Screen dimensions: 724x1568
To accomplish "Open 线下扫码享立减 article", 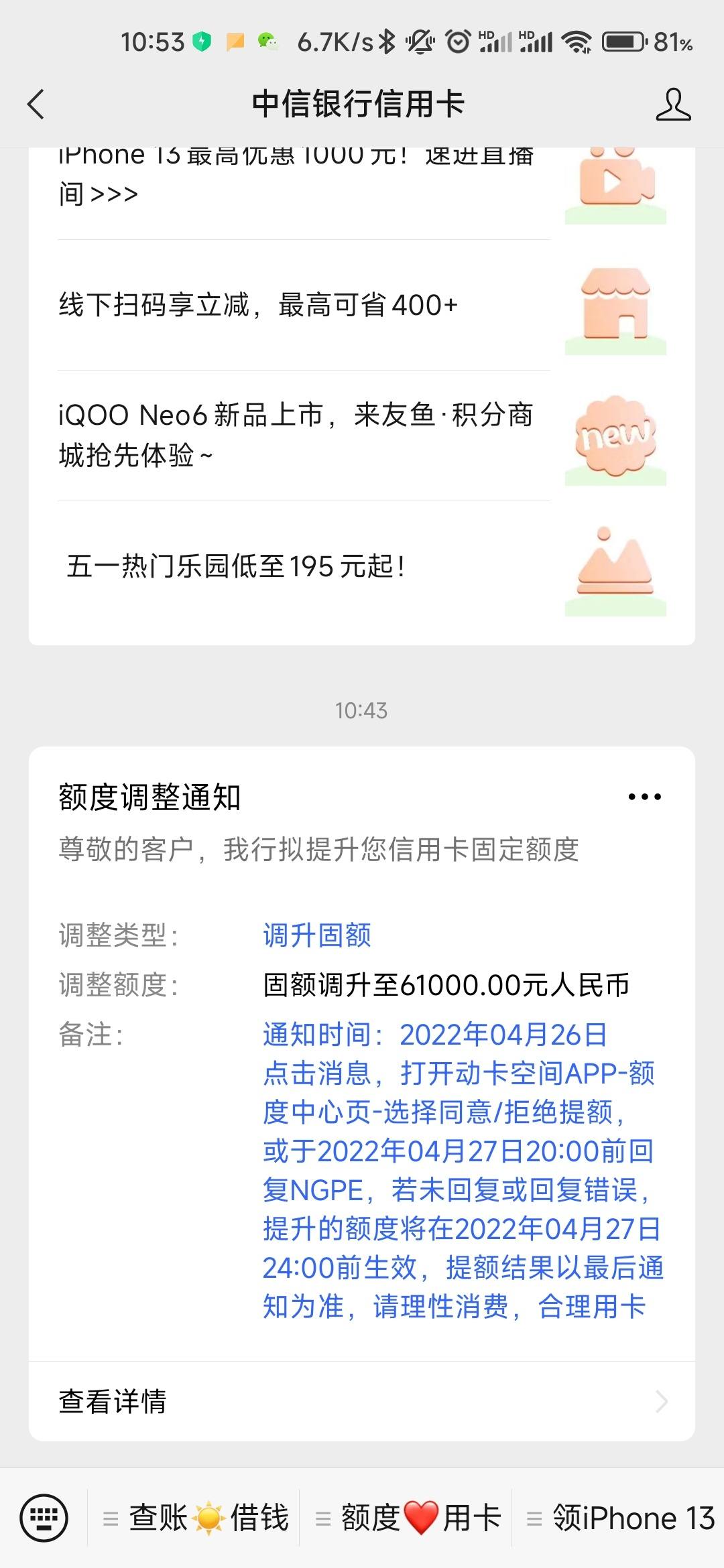I will click(362, 305).
